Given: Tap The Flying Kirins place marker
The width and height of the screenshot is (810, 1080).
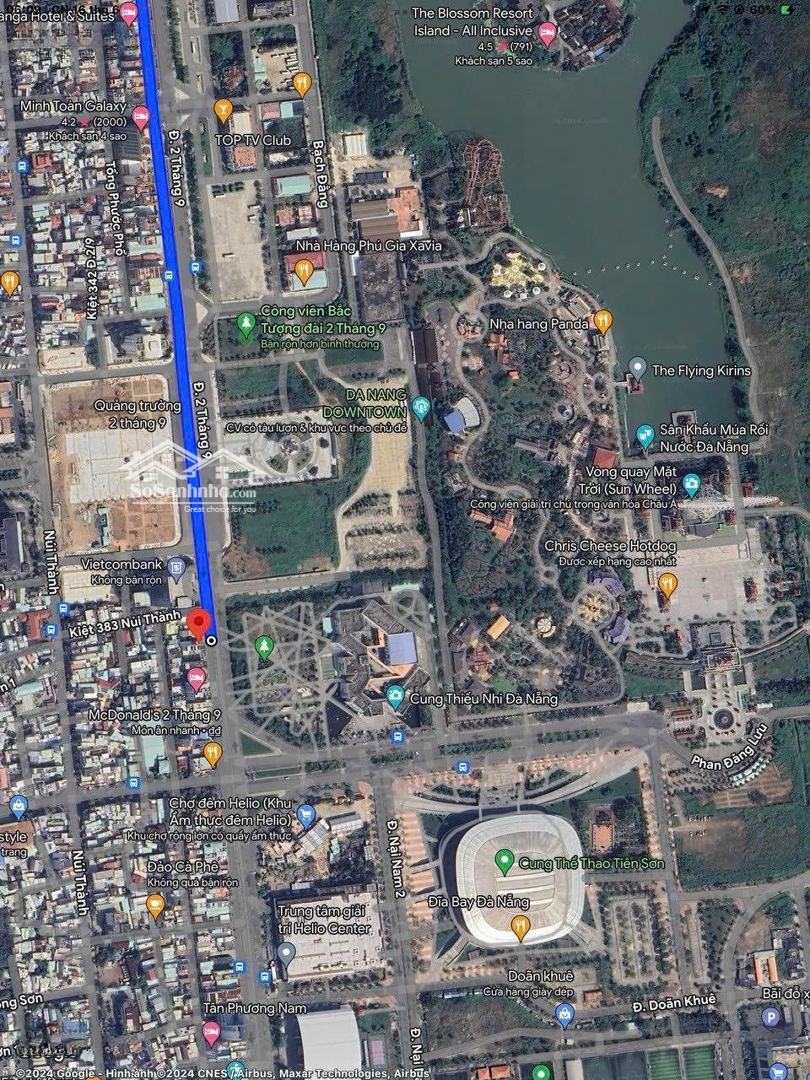Looking at the screenshot, I should [x=637, y=369].
